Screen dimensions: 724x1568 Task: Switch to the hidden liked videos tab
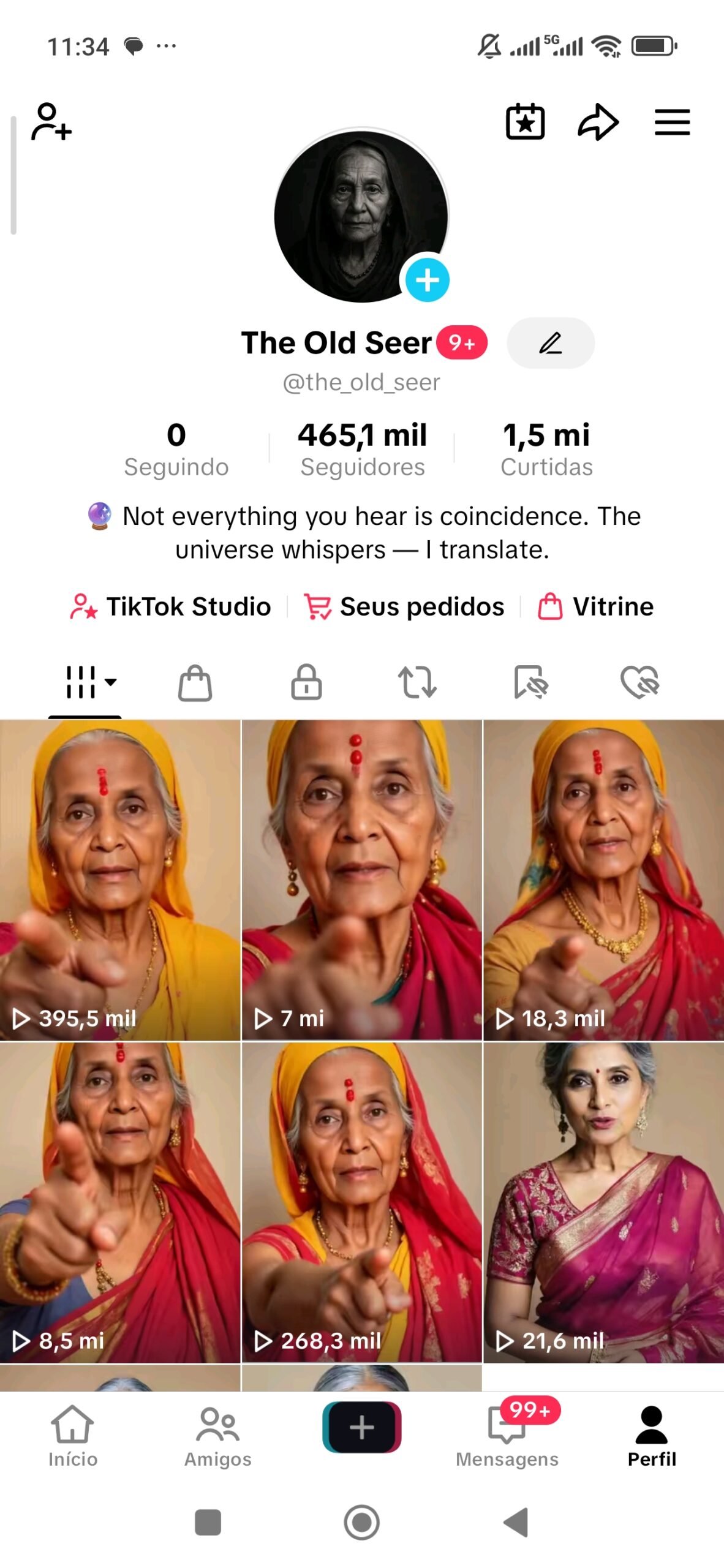(x=639, y=682)
